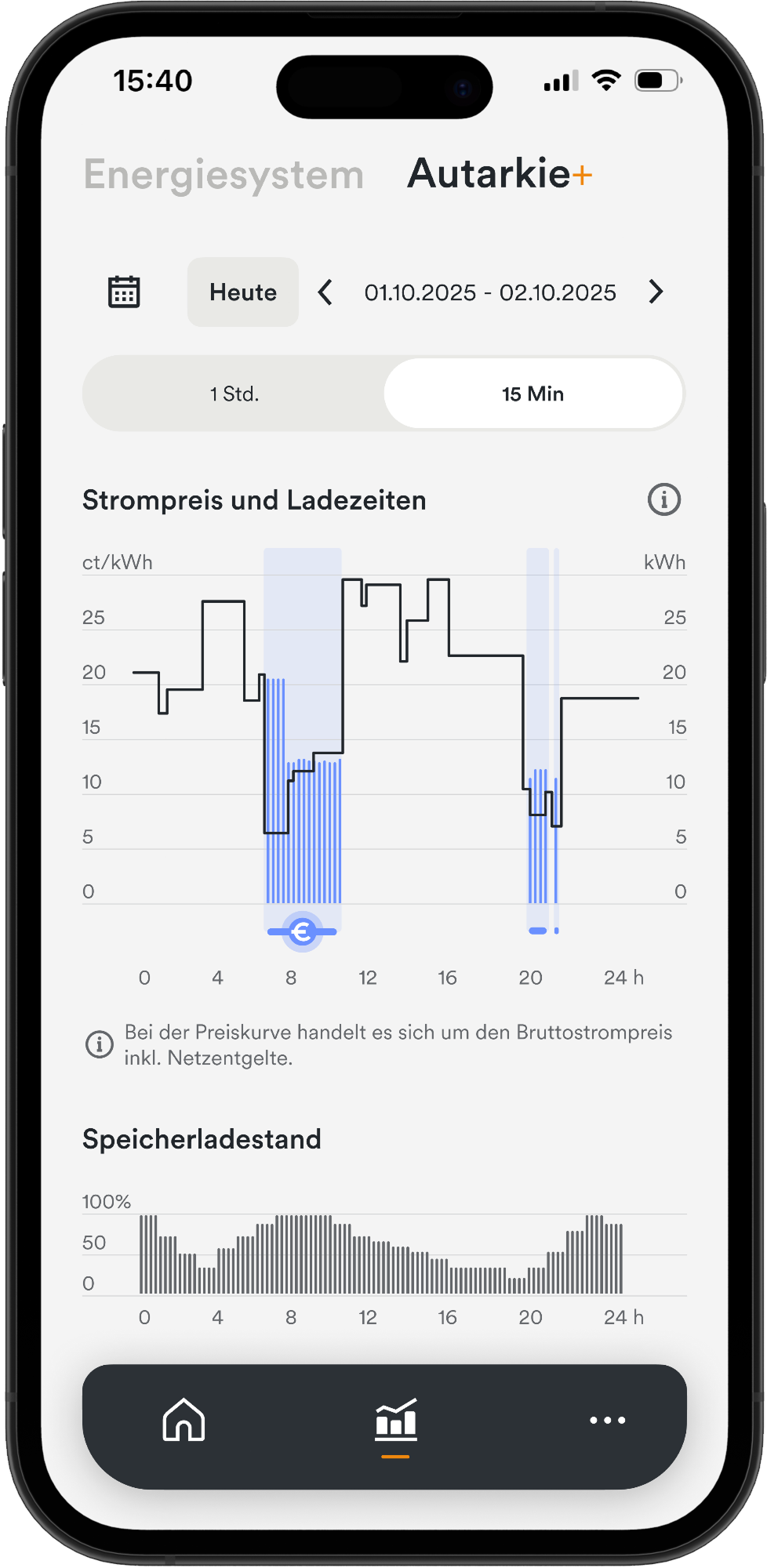
Task: Open the calendar date picker
Action: click(124, 292)
